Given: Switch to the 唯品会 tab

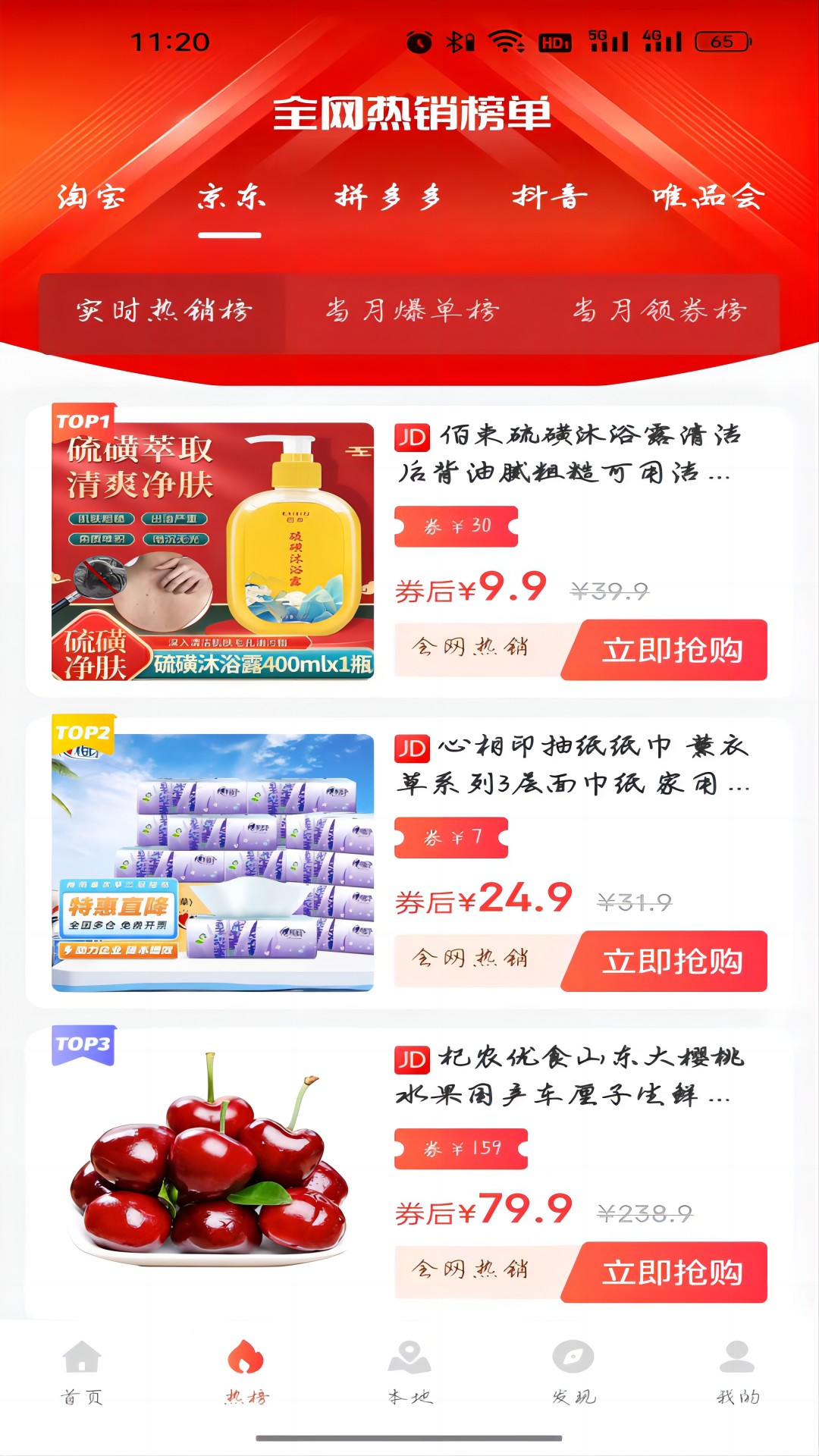Looking at the screenshot, I should click(709, 197).
